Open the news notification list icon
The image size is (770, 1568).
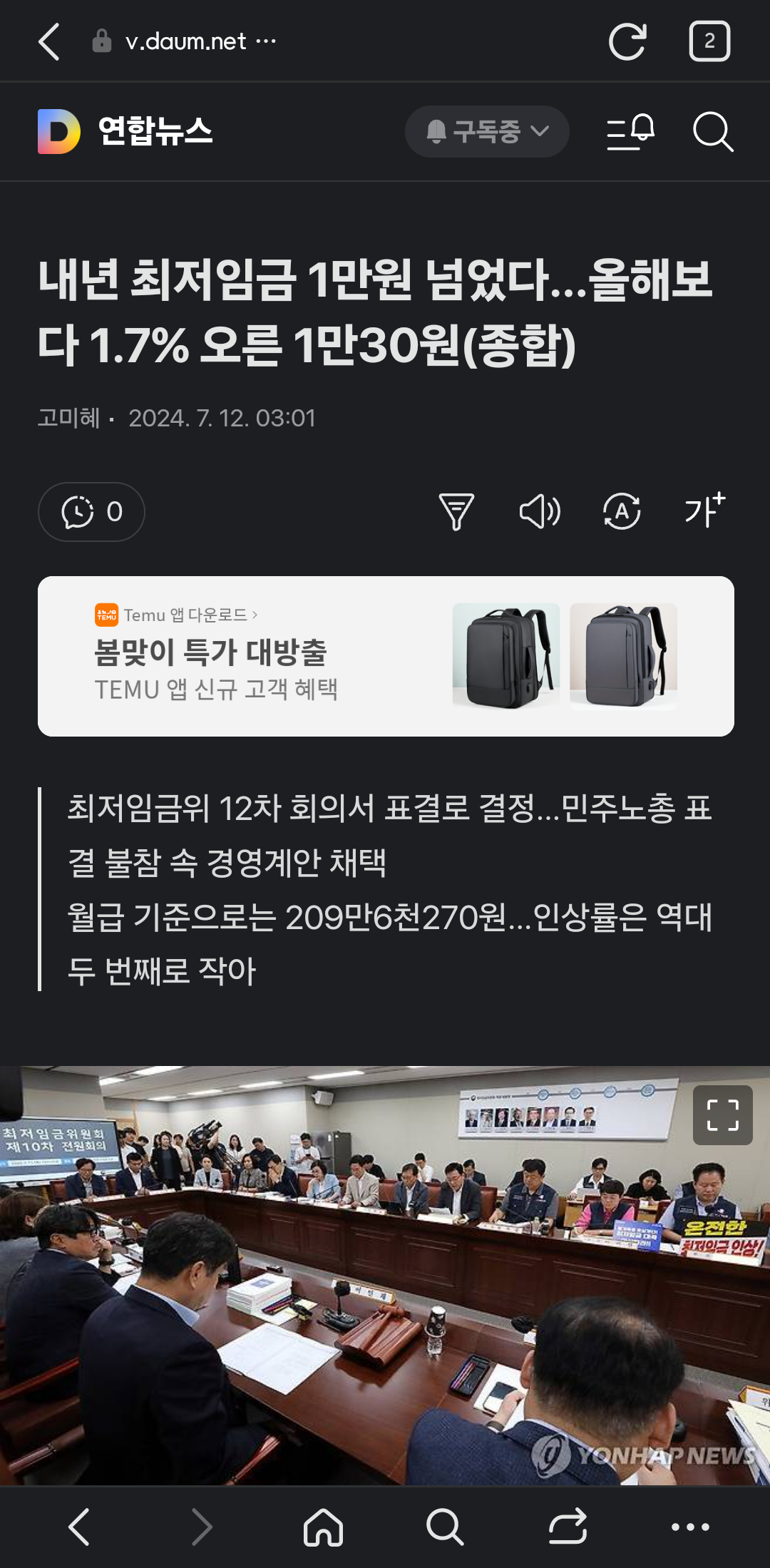[x=630, y=132]
